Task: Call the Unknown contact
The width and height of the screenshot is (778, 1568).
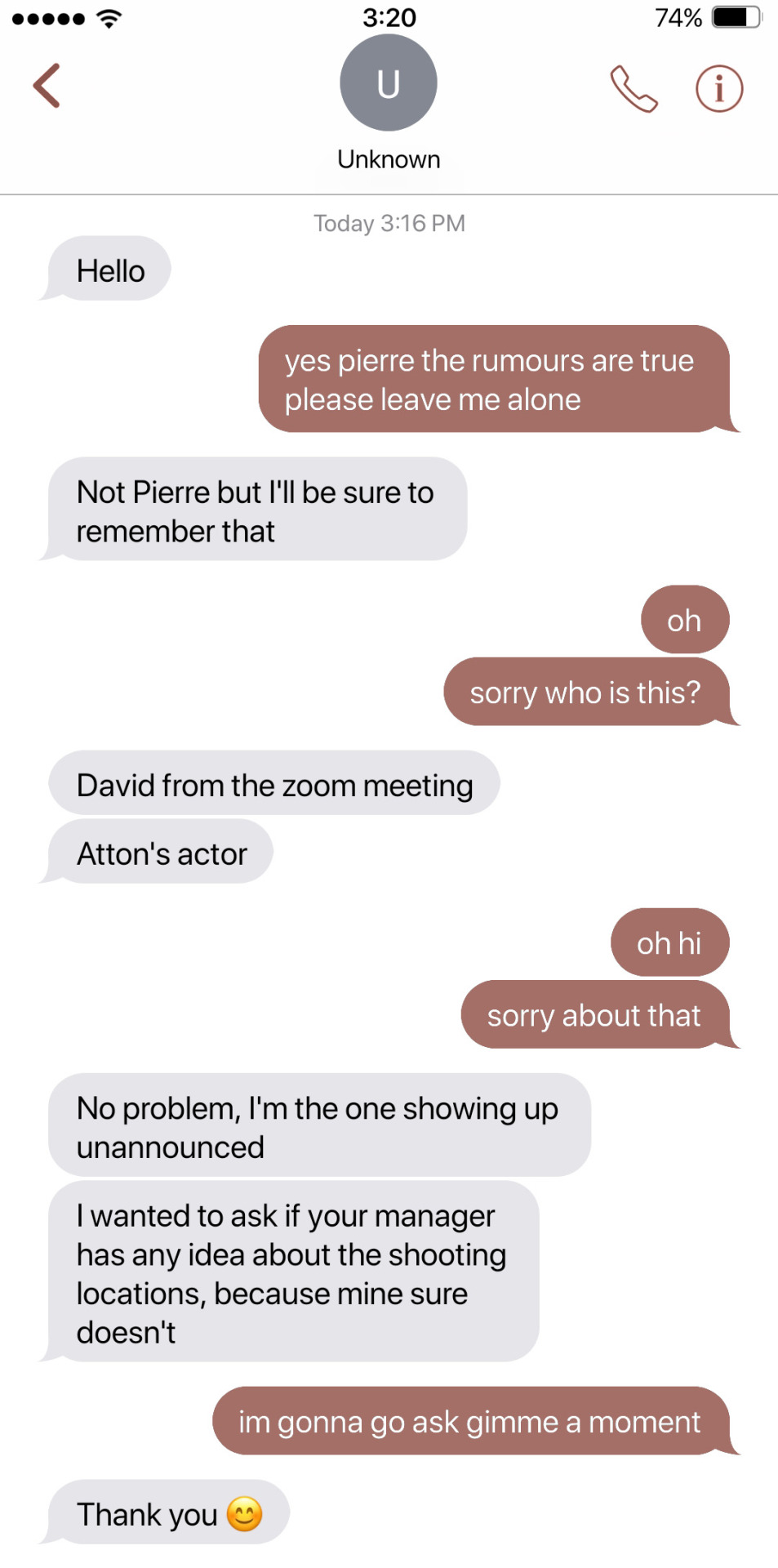Action: (634, 88)
